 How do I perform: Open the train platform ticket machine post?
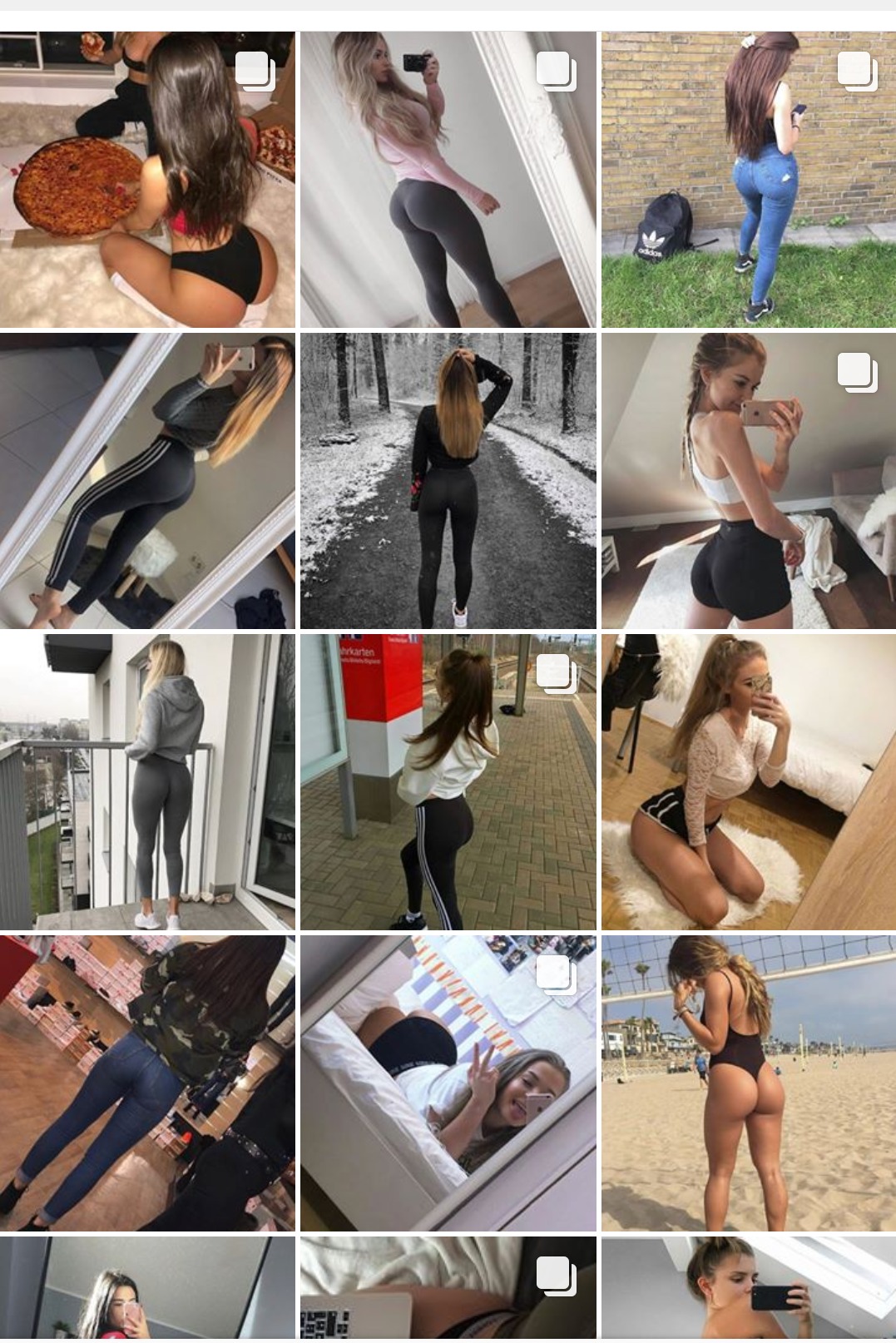(x=448, y=781)
